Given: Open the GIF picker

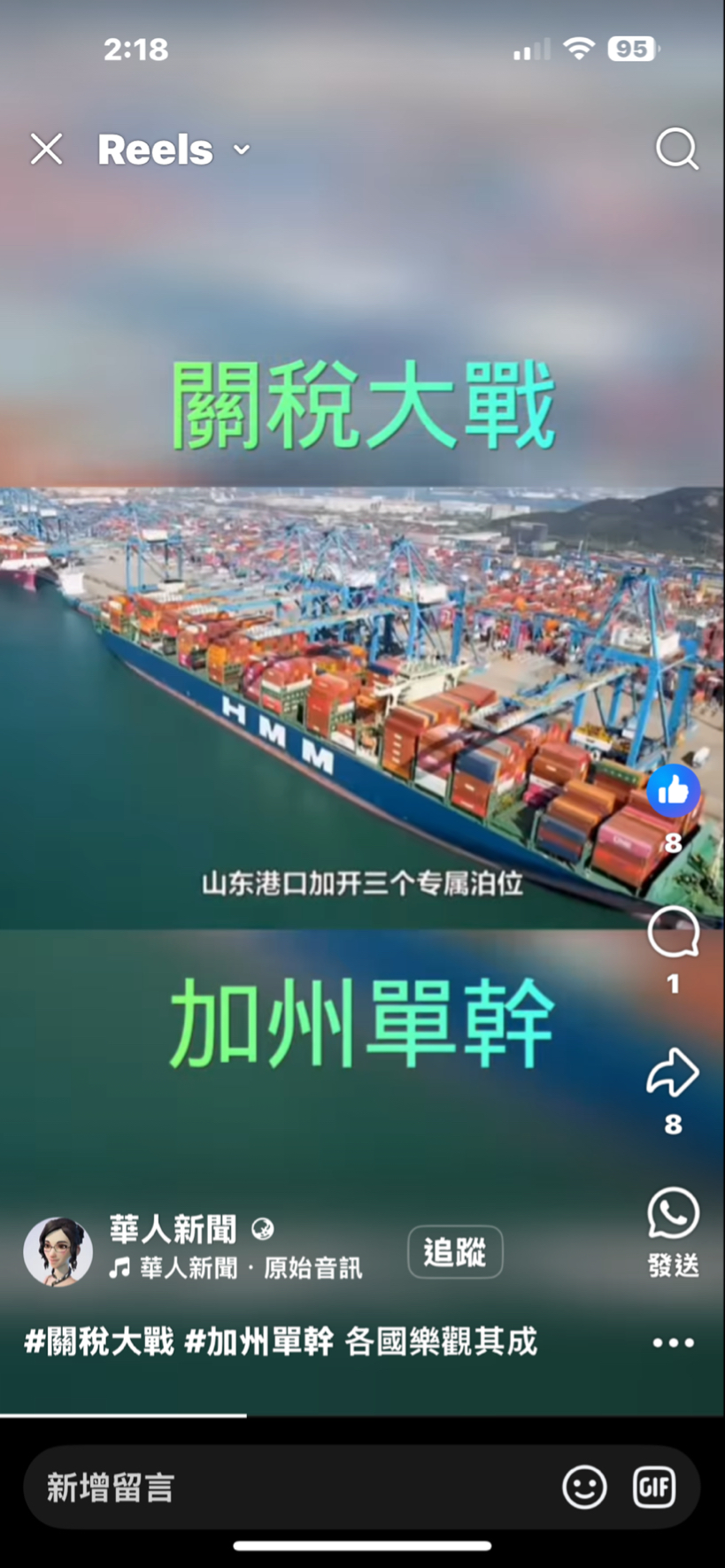Looking at the screenshot, I should [654, 1487].
